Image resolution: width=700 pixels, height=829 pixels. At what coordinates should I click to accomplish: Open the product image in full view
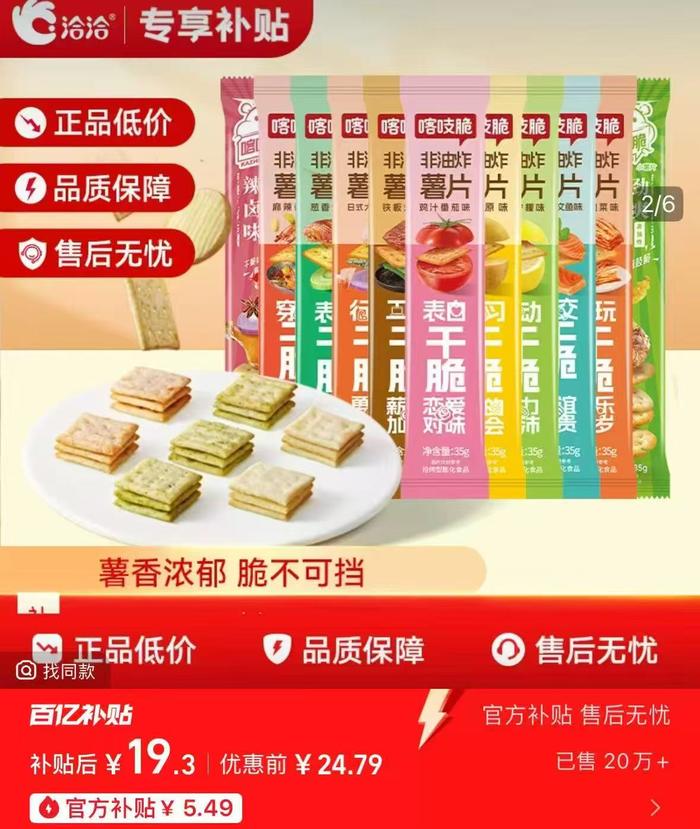350,330
